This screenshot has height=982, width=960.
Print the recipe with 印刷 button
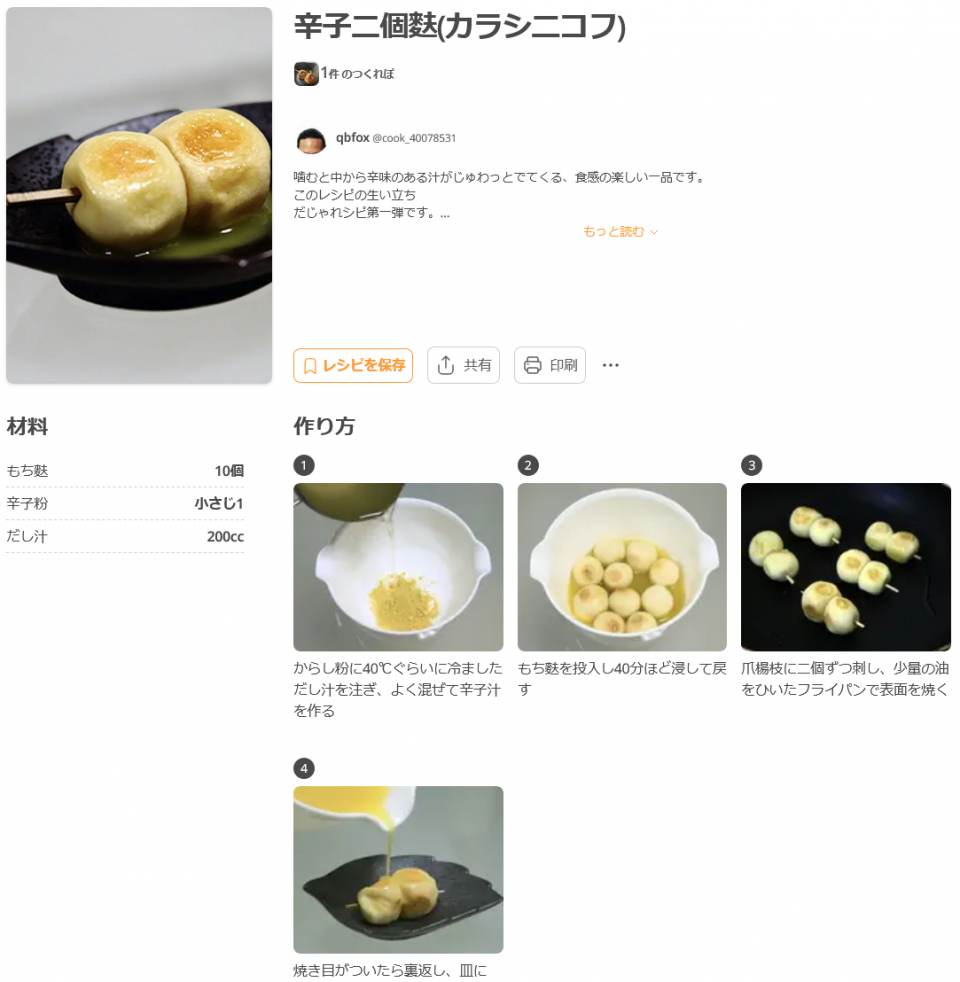(550, 365)
